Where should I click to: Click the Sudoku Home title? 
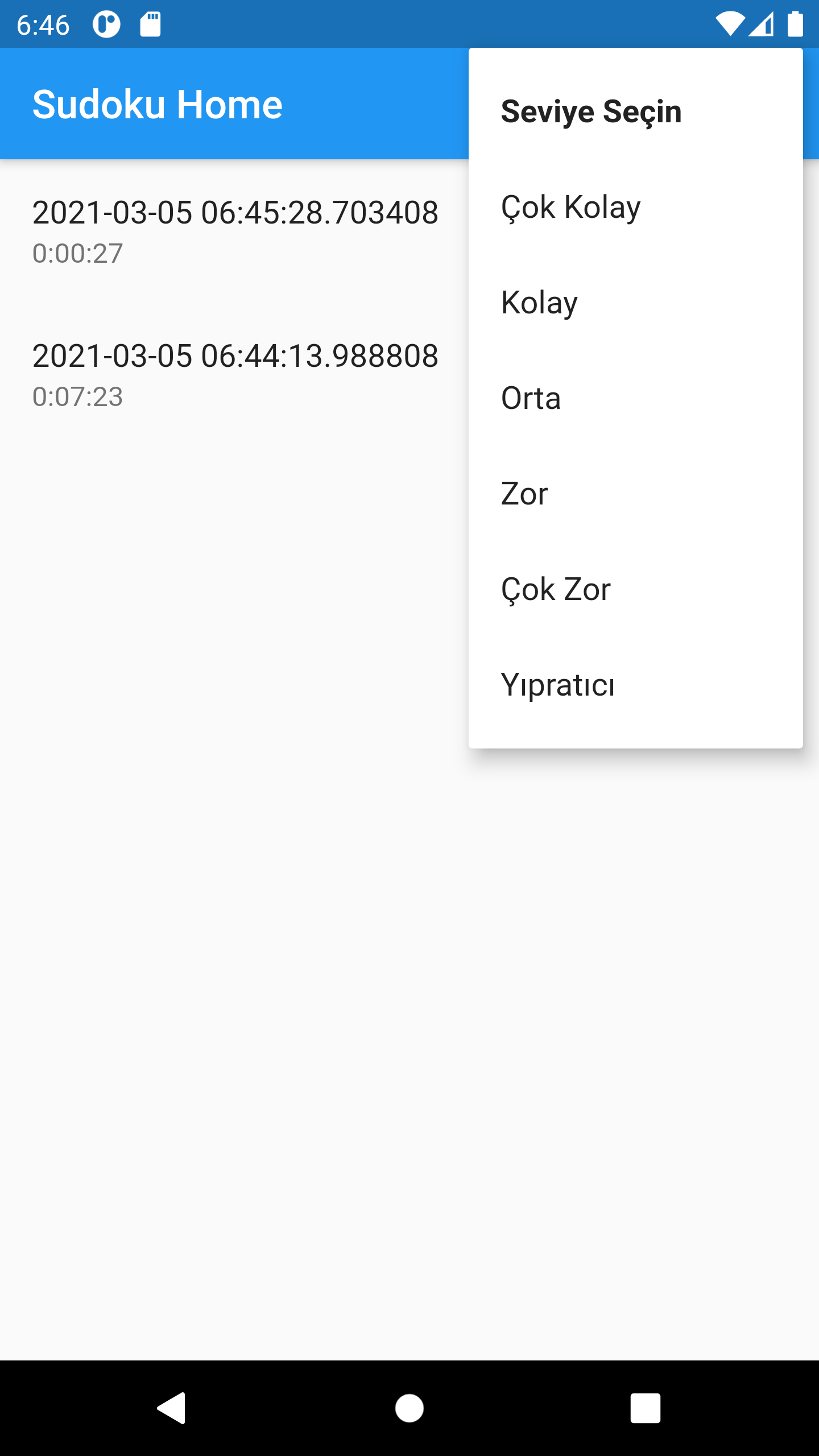coord(157,104)
